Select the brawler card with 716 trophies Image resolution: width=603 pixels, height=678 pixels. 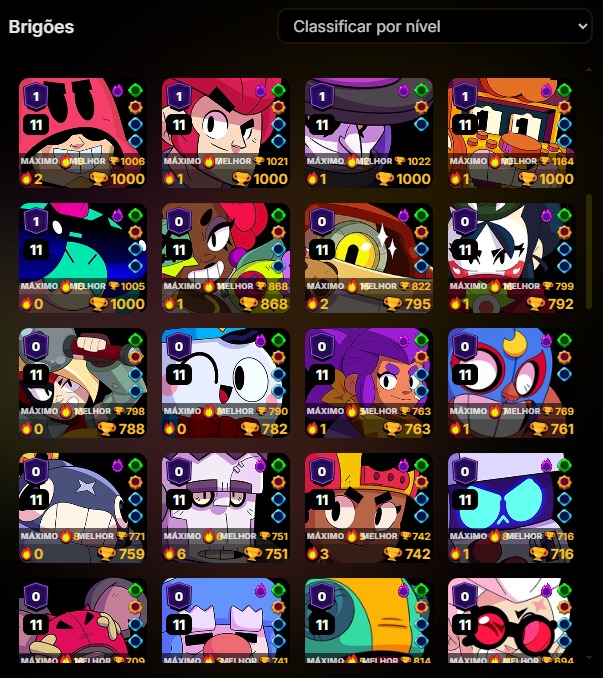[x=511, y=508]
